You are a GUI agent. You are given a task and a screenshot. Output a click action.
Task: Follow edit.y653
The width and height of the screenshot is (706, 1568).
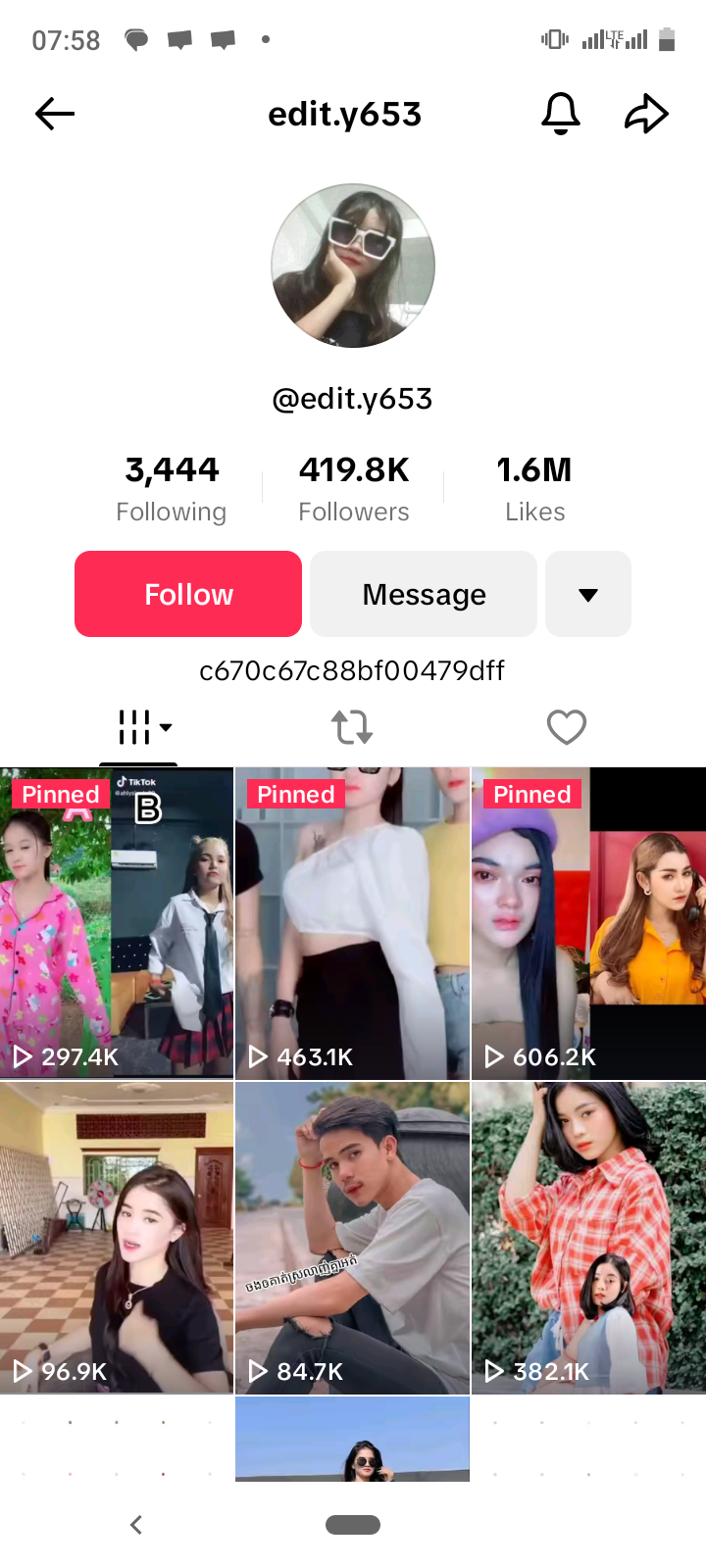[188, 594]
